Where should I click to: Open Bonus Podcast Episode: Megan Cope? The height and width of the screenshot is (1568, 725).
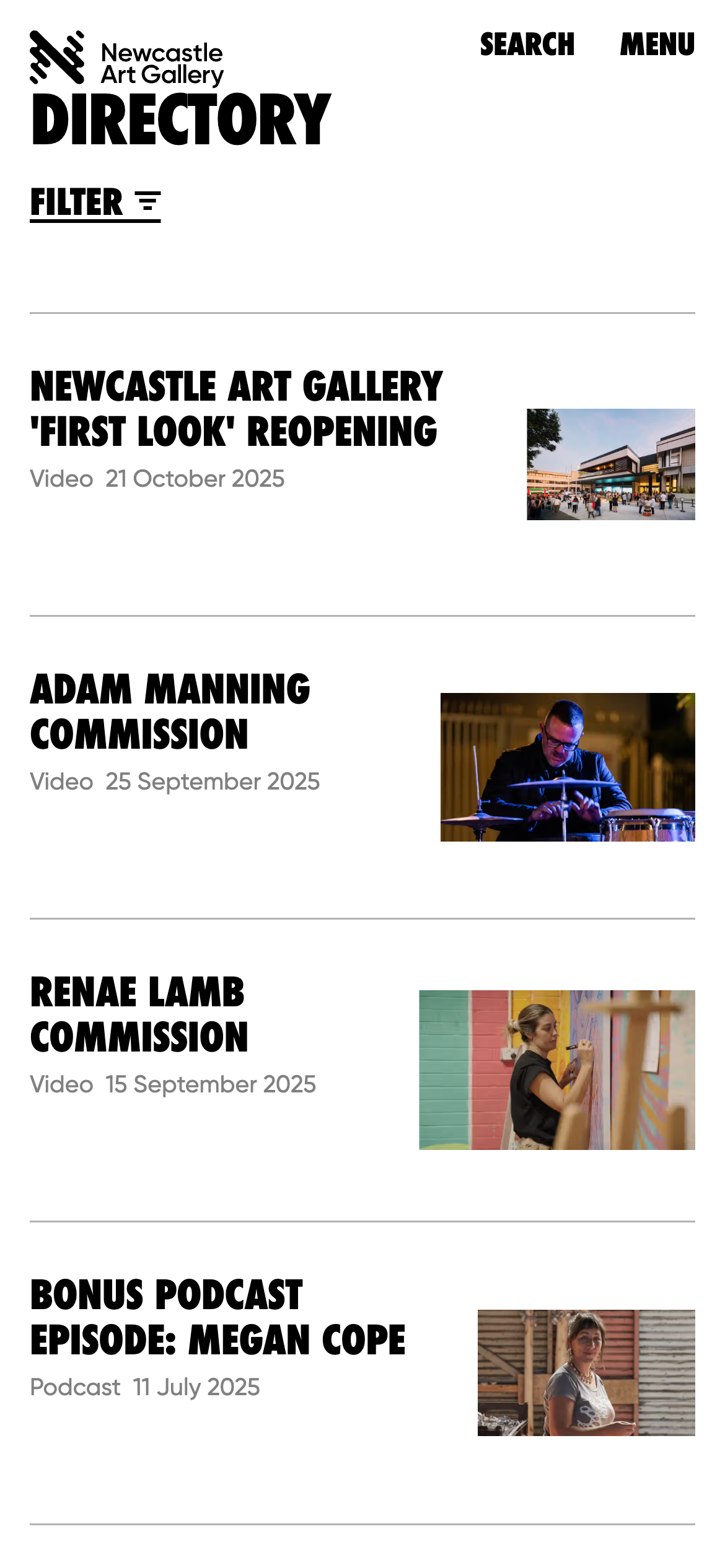217,1317
